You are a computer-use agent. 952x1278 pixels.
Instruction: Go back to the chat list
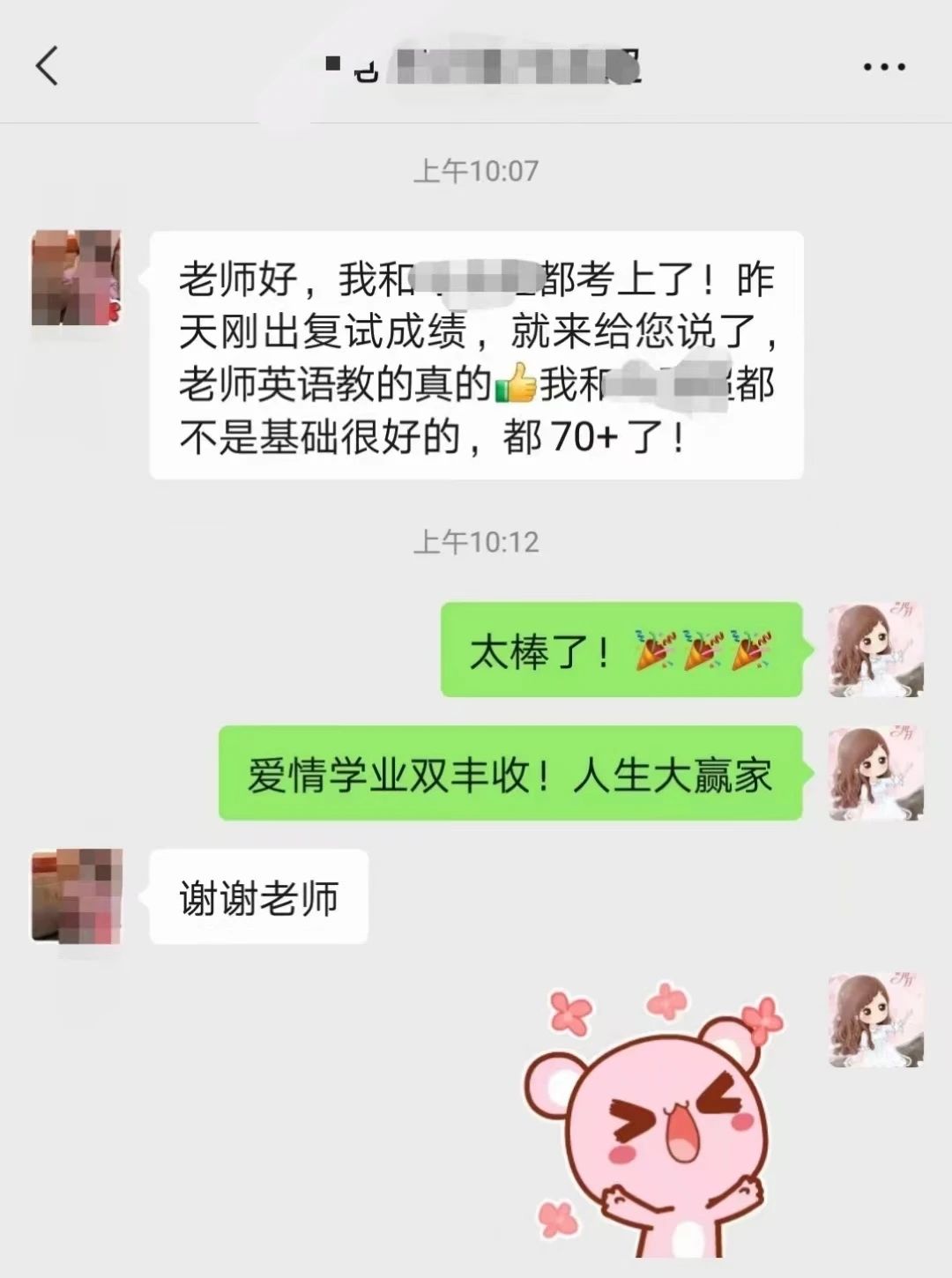pyautogui.click(x=47, y=66)
